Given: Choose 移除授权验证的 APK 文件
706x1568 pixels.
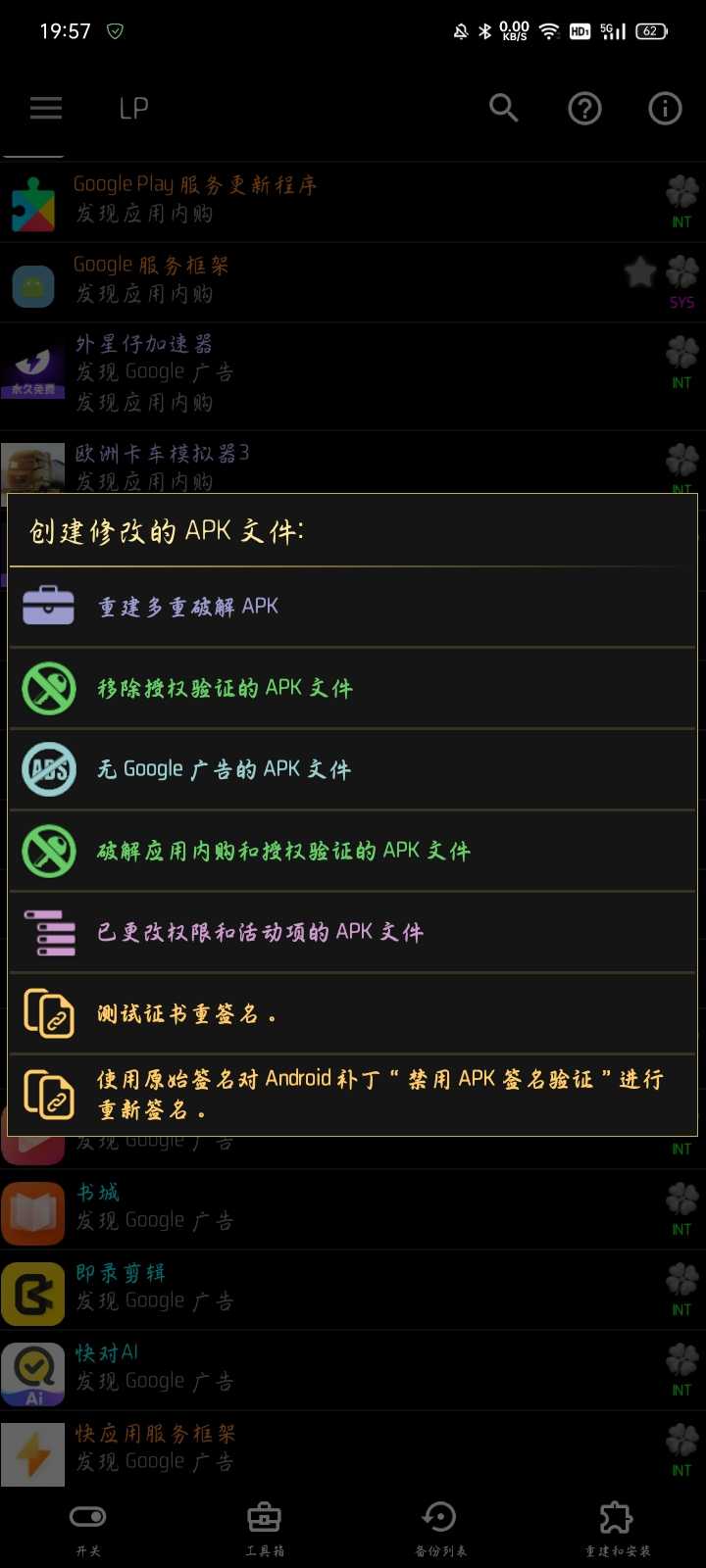Looking at the screenshot, I should pyautogui.click(x=353, y=688).
